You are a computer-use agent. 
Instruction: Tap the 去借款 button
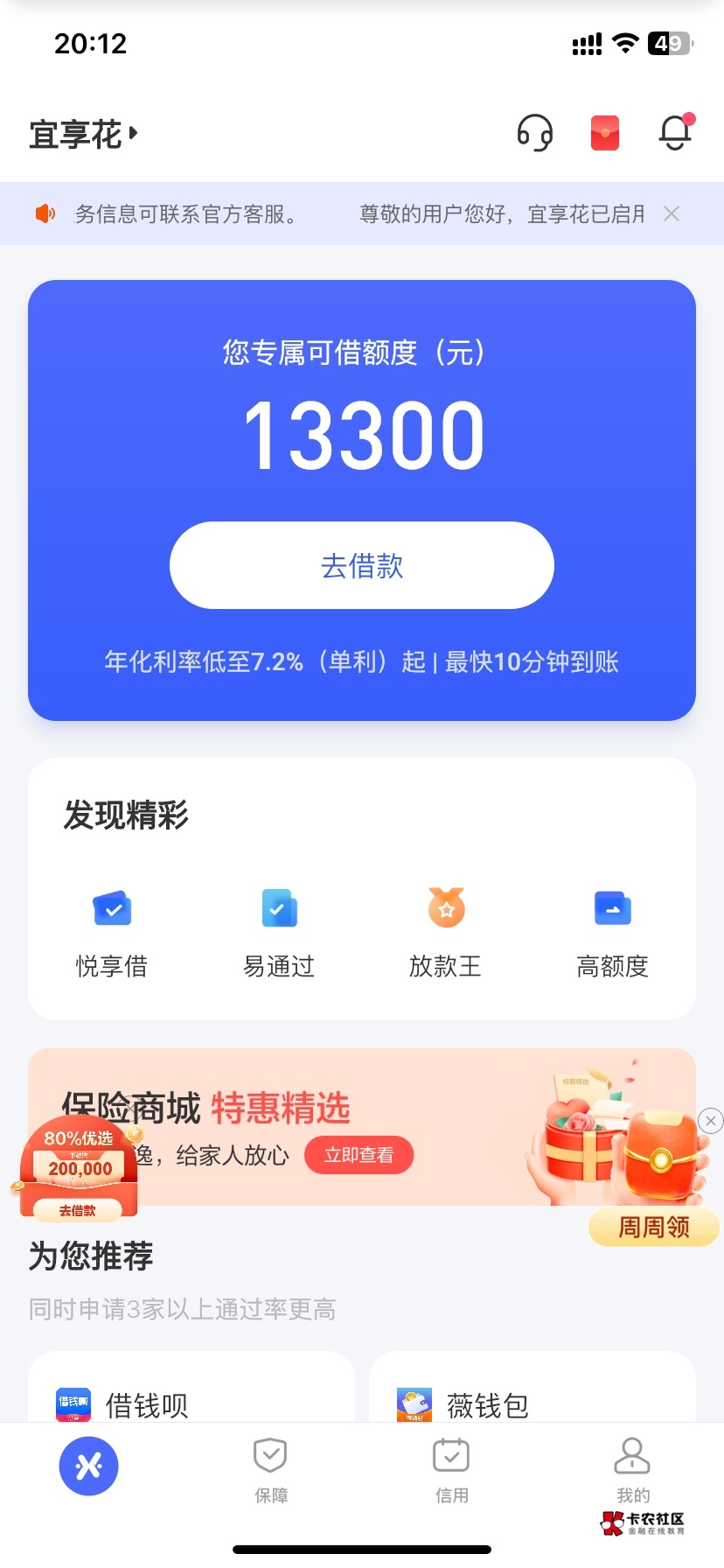coord(362,565)
